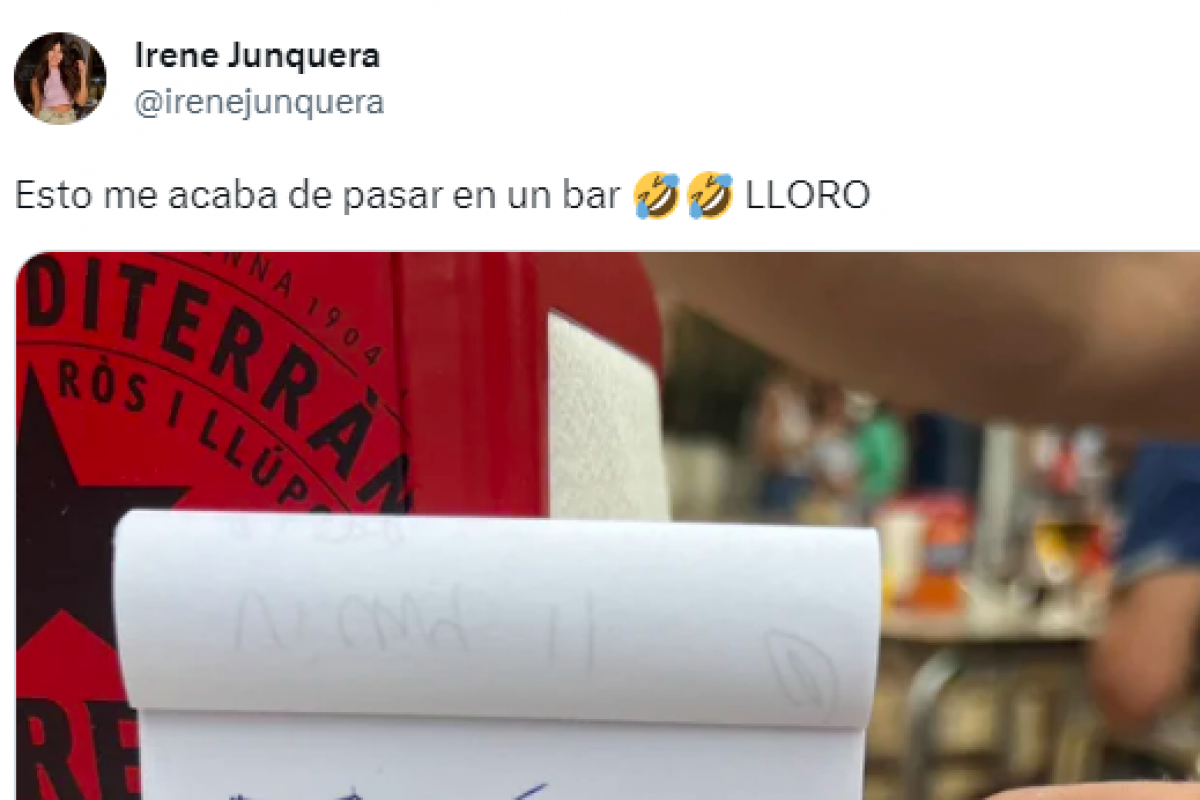Tap the Irene Junquera display name

click(257, 56)
